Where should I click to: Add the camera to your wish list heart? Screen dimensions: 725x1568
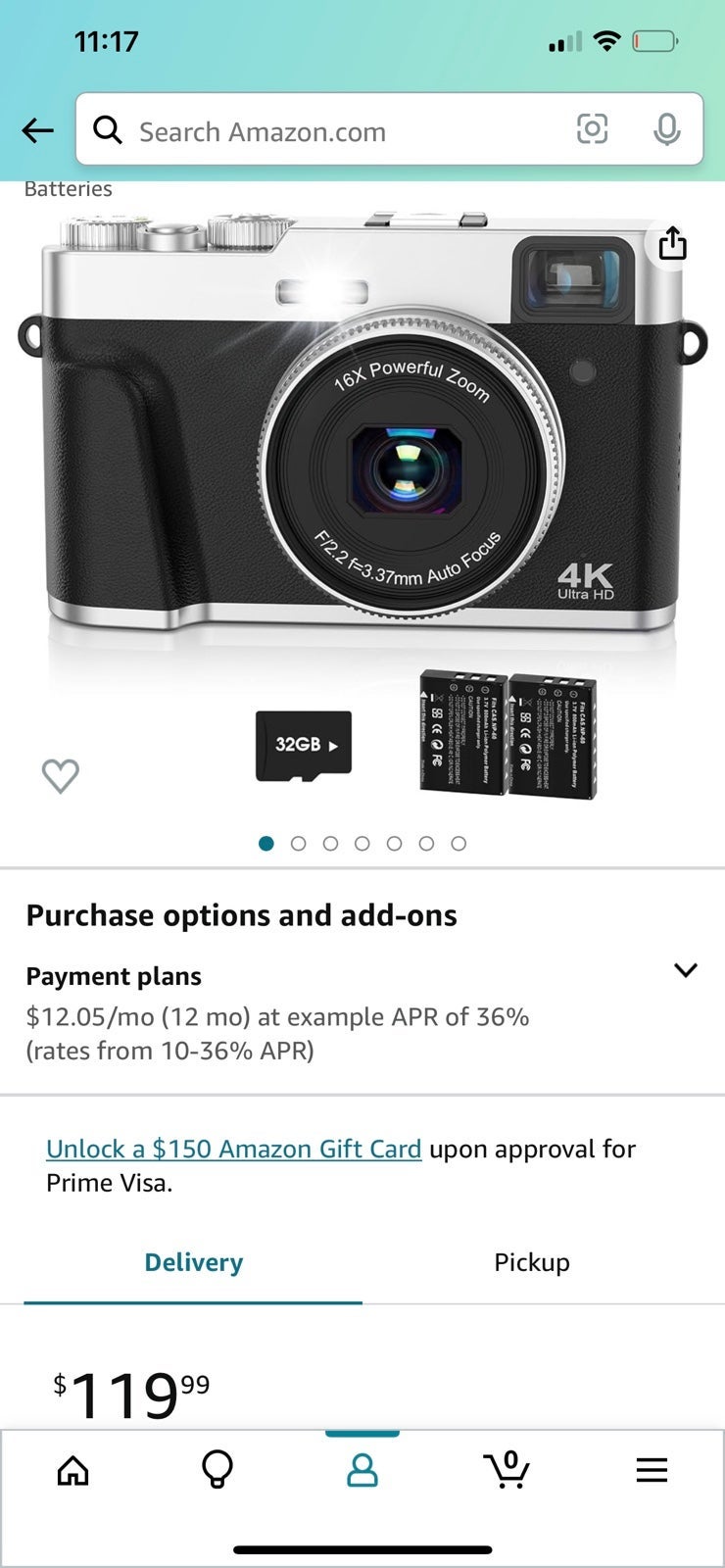click(x=61, y=776)
